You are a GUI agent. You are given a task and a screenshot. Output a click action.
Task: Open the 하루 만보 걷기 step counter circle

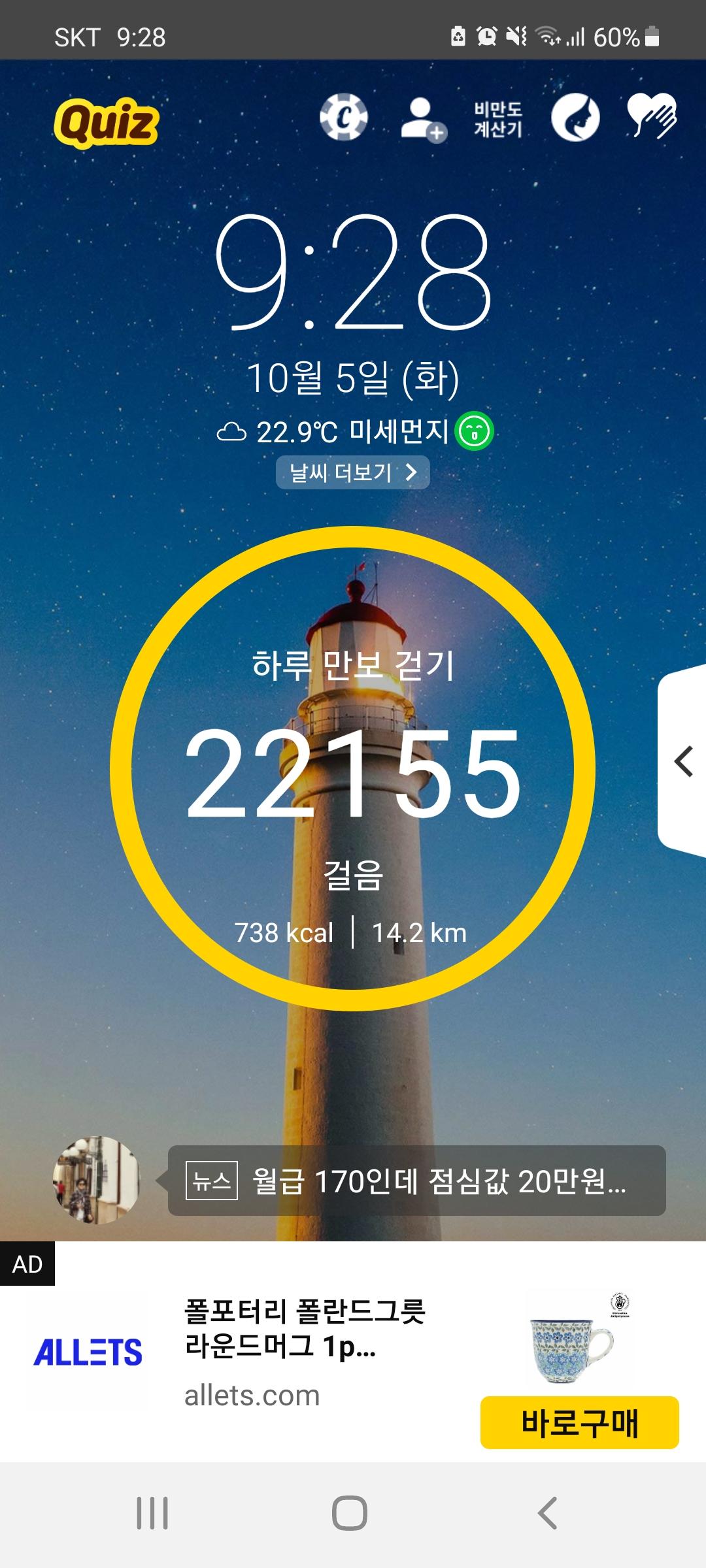coord(353,768)
